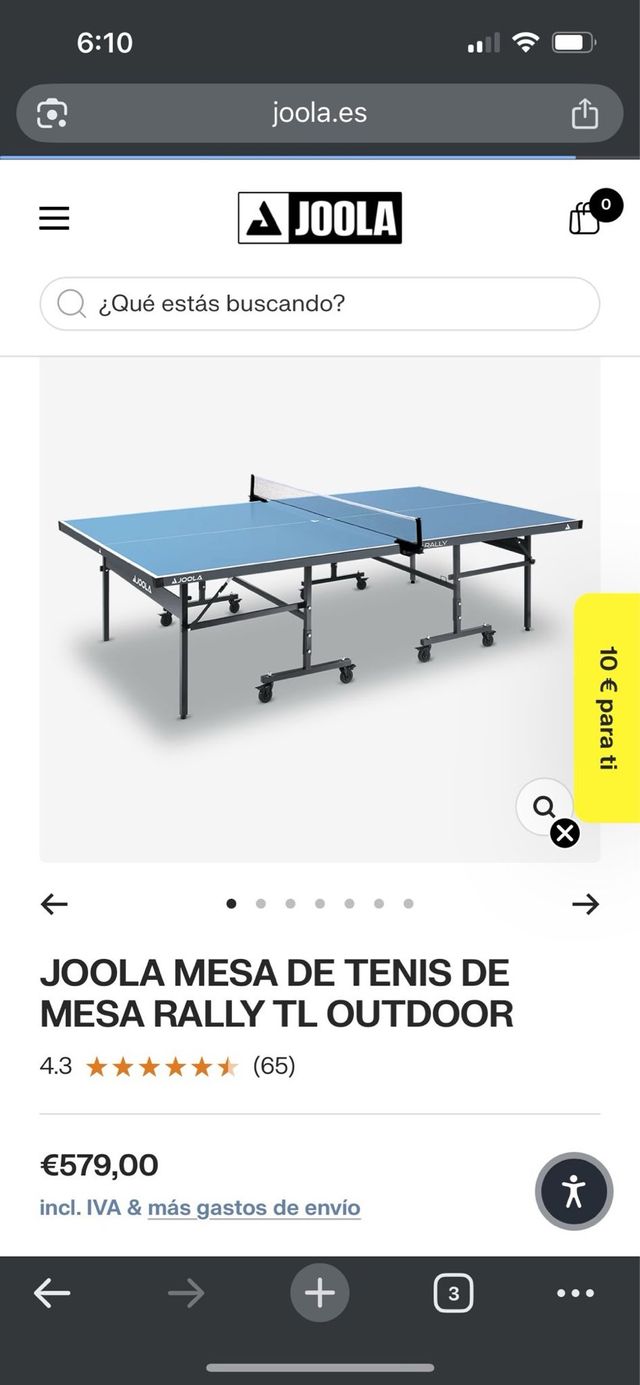This screenshot has height=1385, width=640.
Task: Open the 'más gastos de envío' link
Action: point(254,1208)
